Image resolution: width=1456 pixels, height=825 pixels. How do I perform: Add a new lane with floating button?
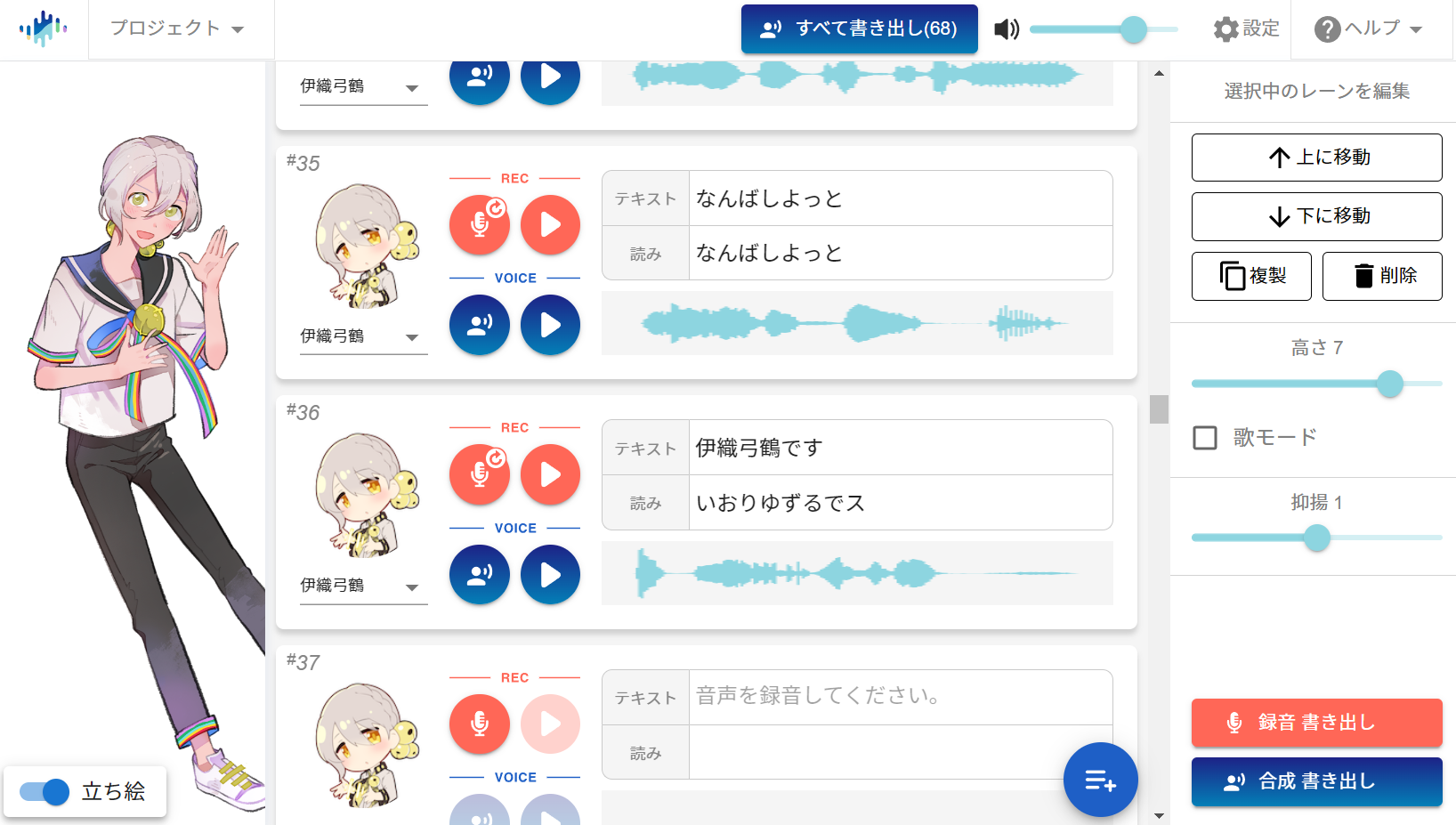tap(1100, 780)
